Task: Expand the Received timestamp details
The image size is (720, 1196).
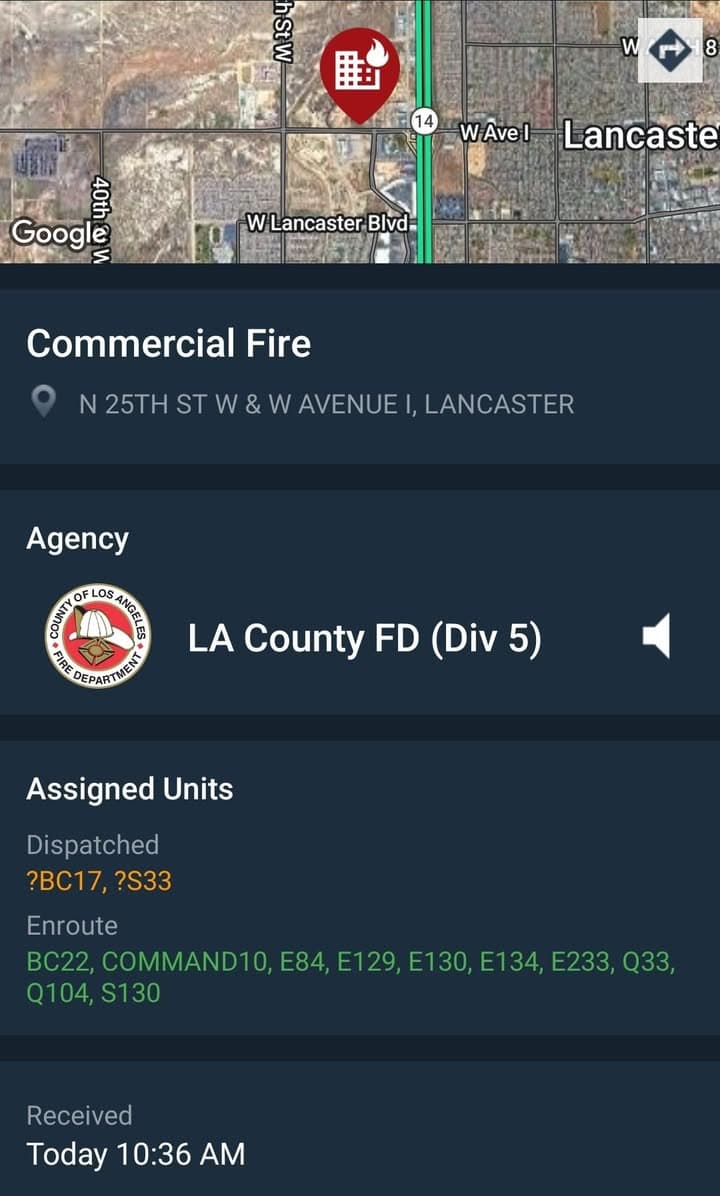Action: [81, 1115]
